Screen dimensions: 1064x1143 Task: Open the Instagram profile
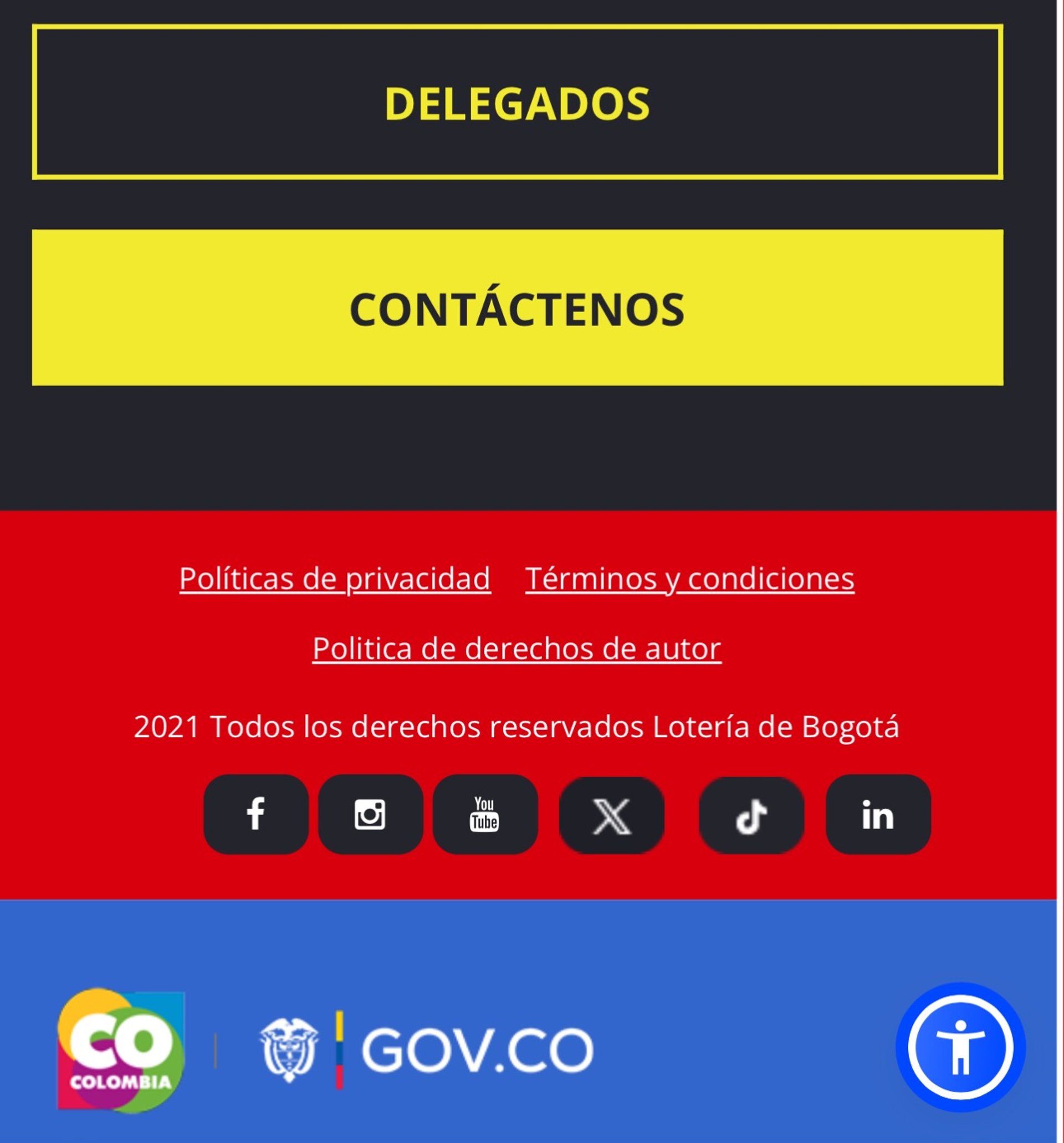pos(370,814)
